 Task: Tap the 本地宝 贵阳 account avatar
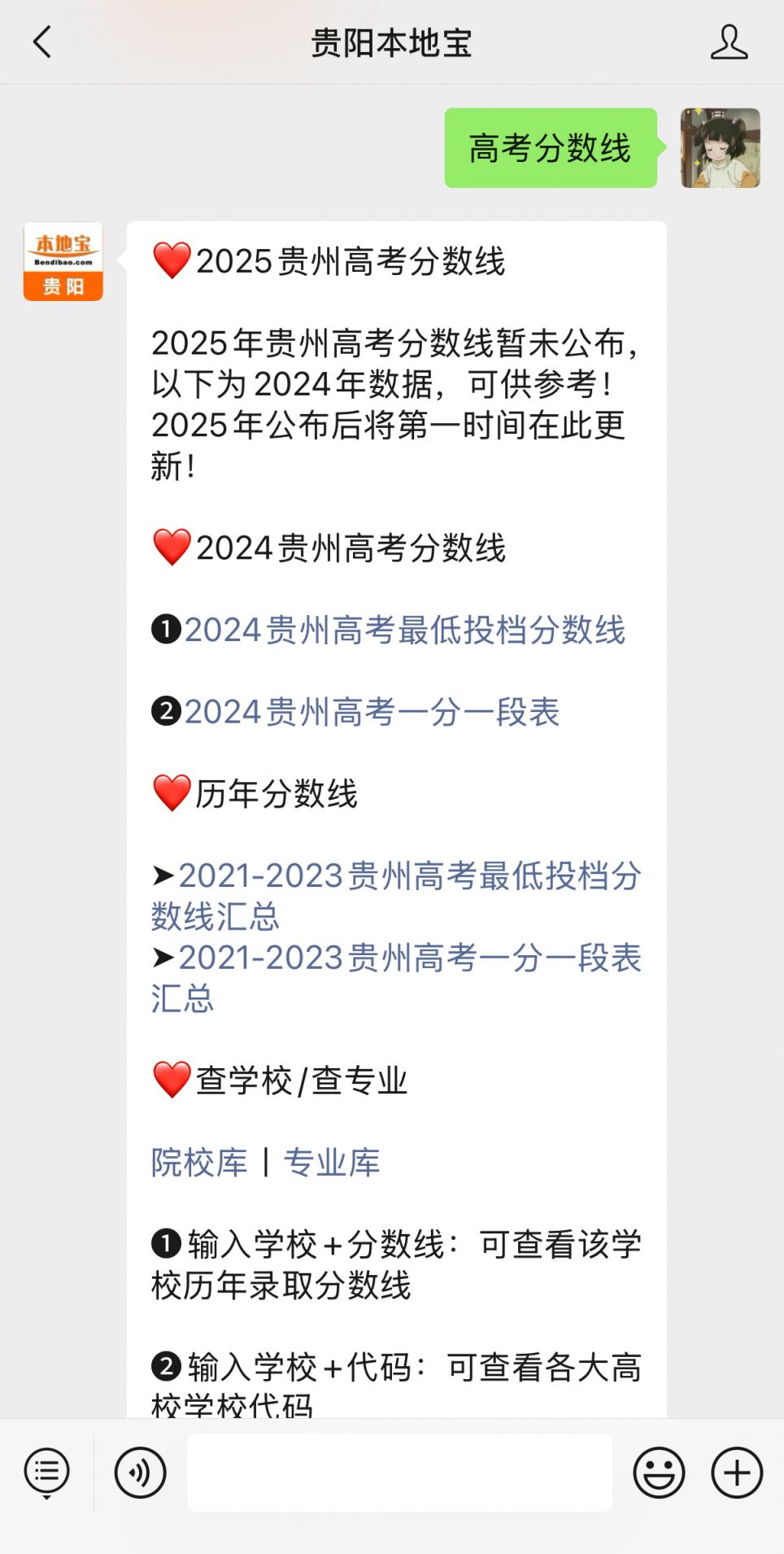point(63,261)
